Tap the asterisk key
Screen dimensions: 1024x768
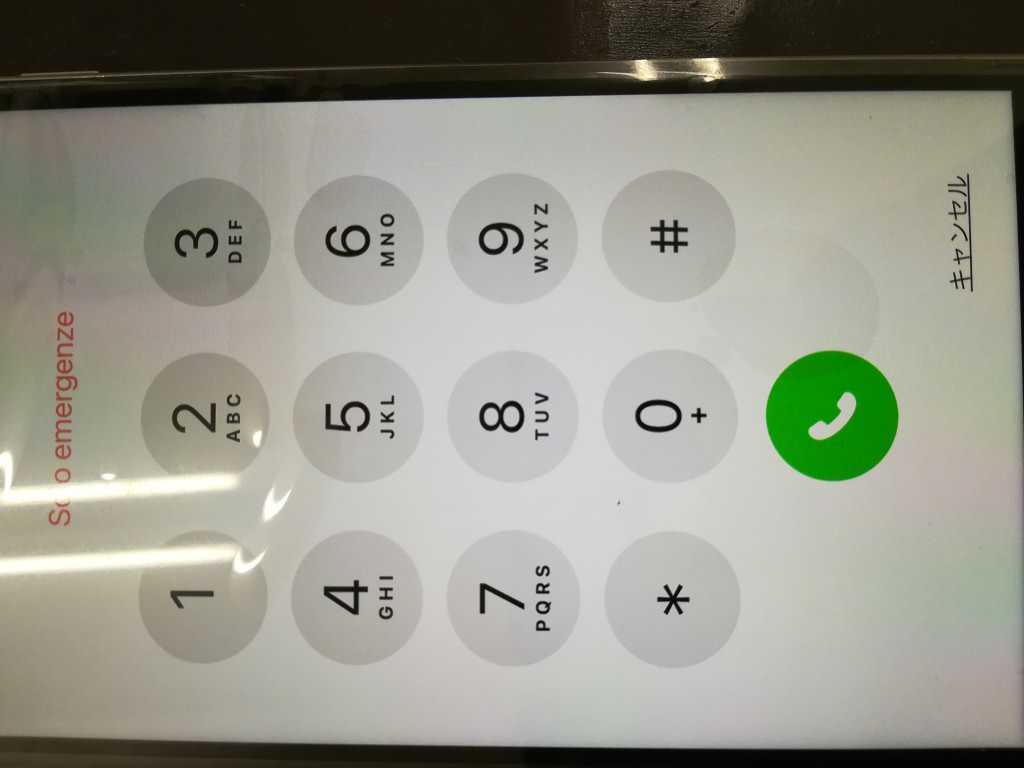672,598
